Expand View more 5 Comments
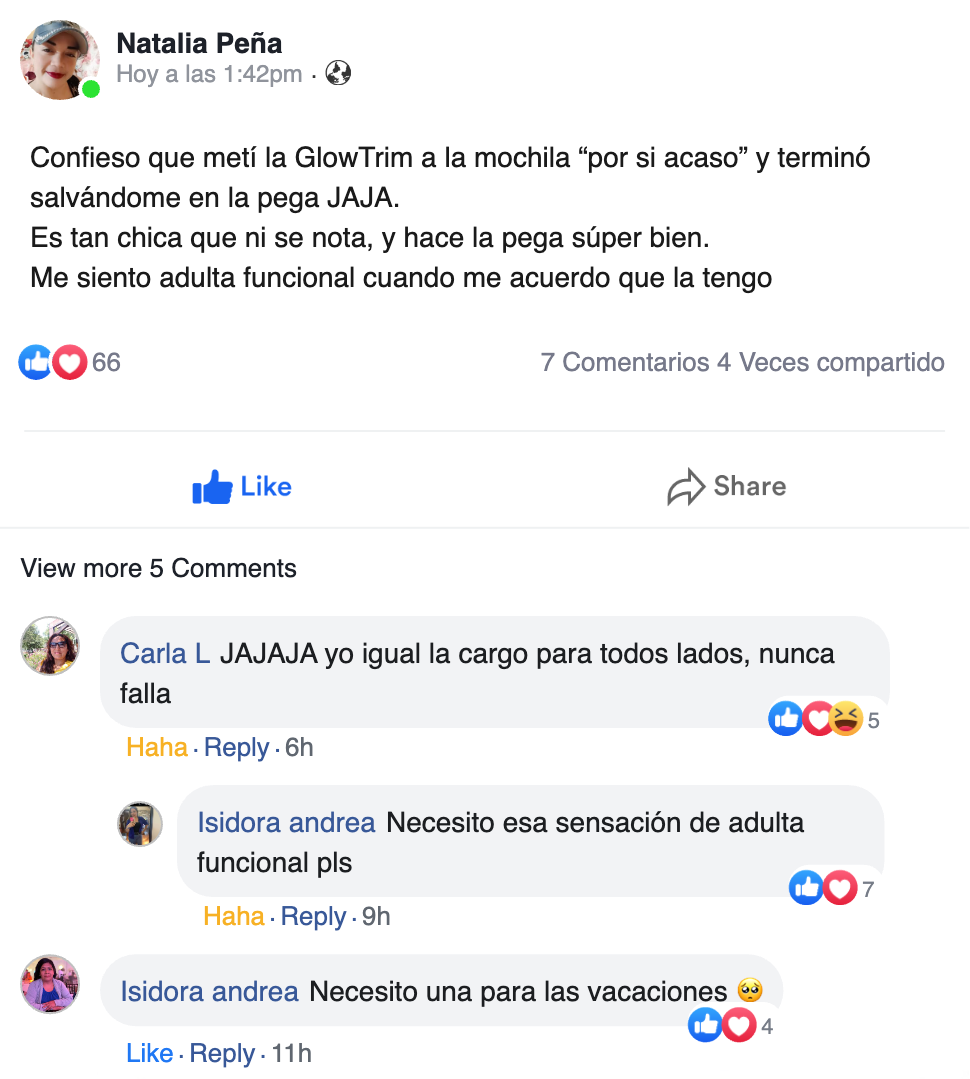 (159, 568)
